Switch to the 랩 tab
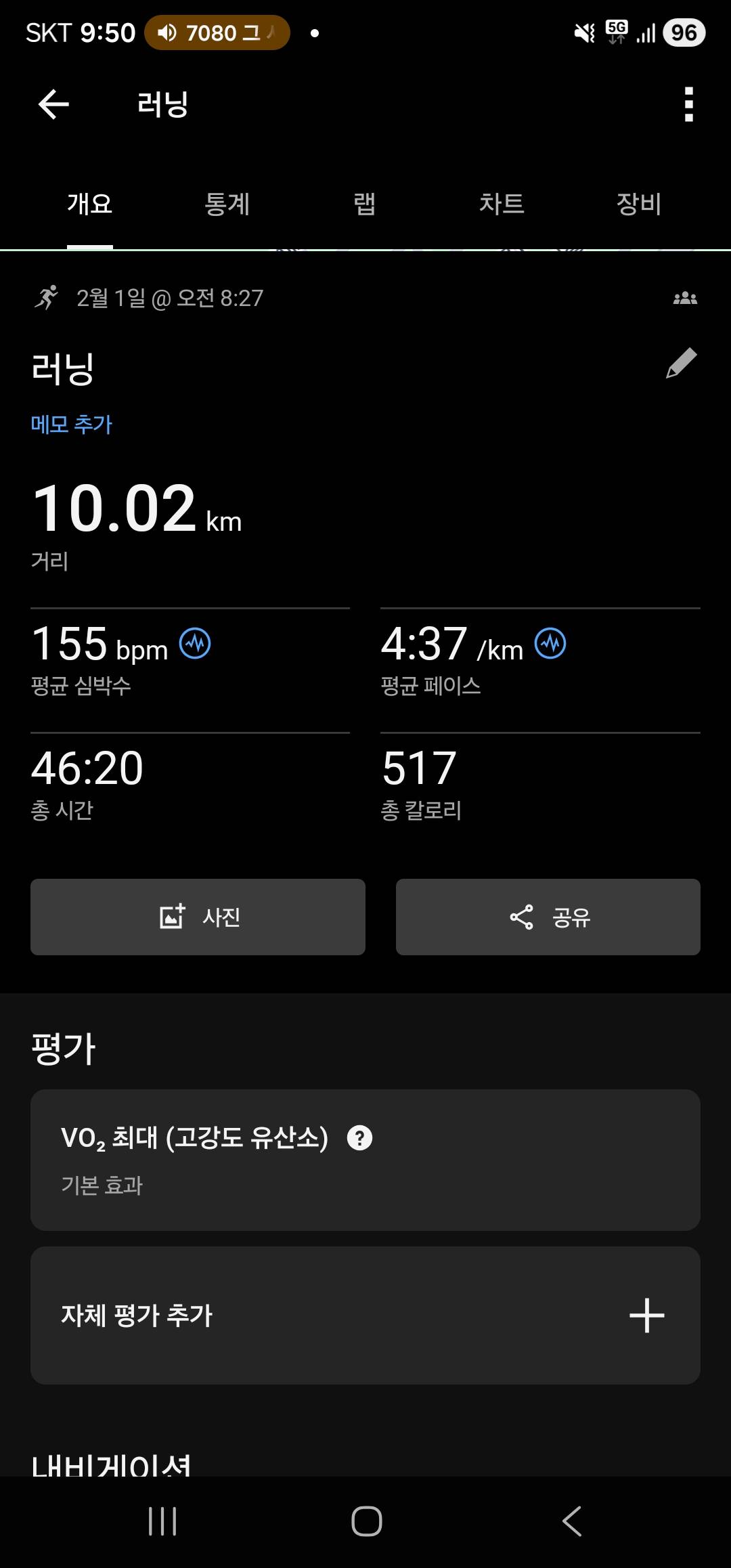 365,203
